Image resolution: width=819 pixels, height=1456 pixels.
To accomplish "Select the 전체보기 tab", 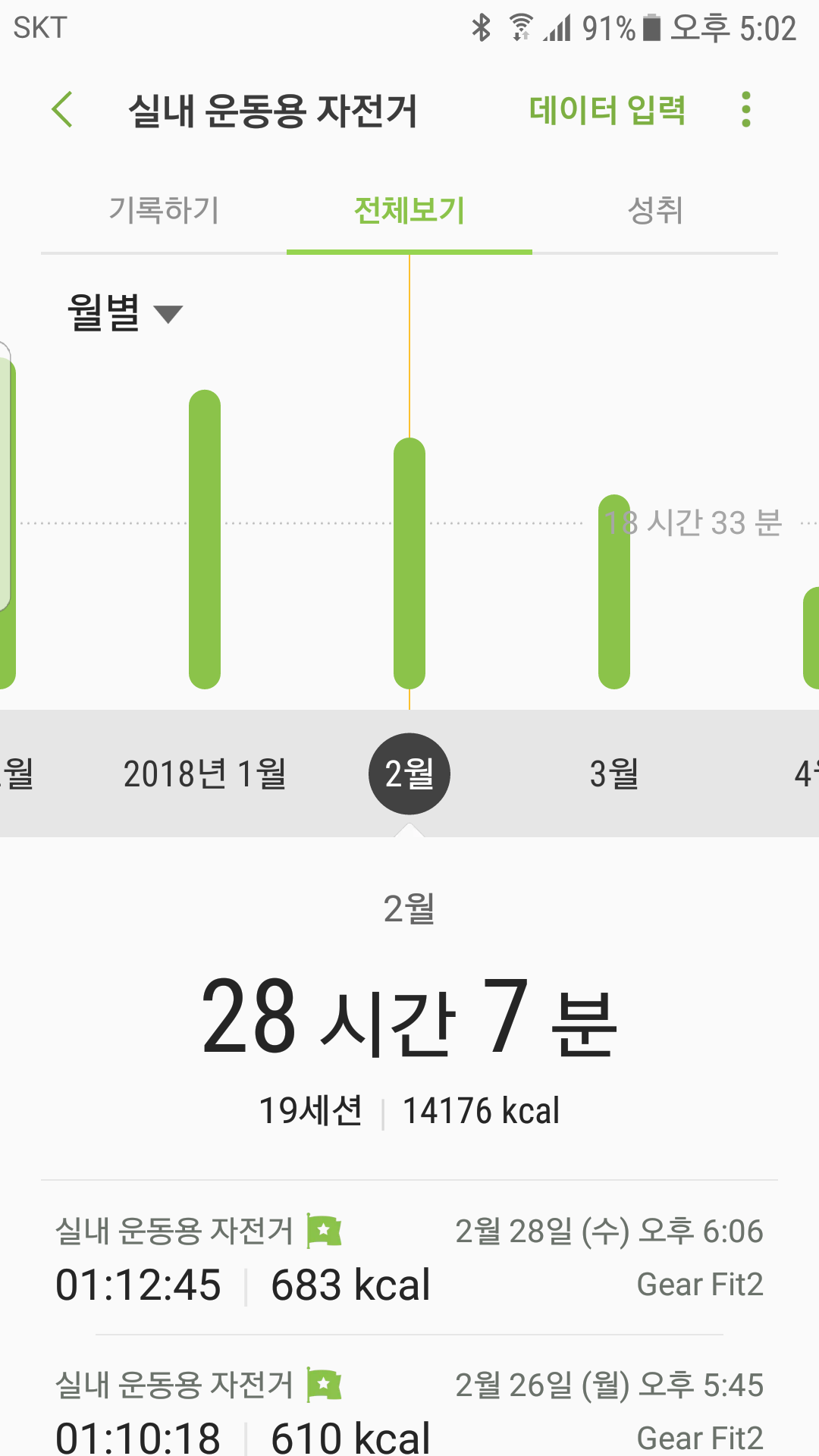I will point(409,210).
